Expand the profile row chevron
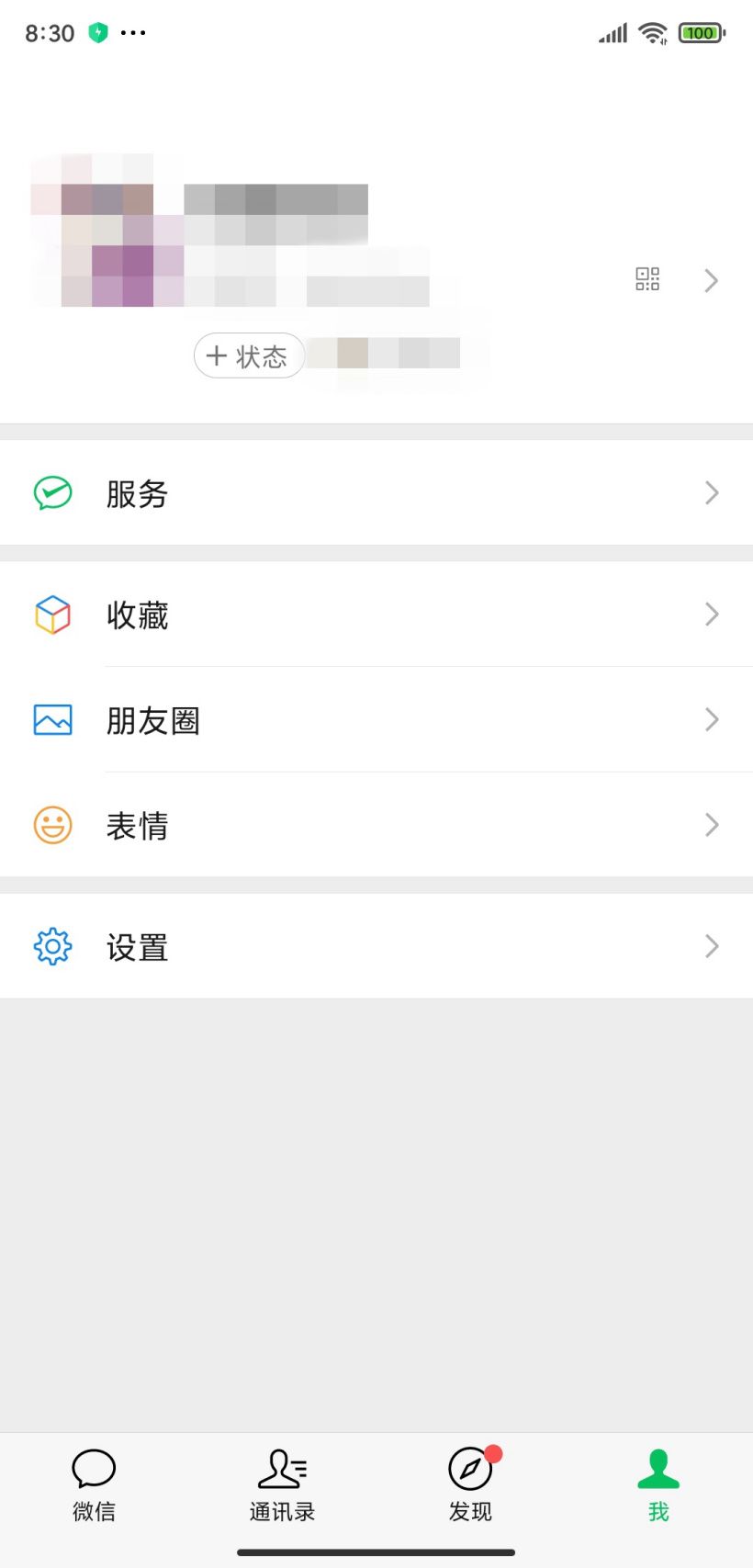753x1568 pixels. click(x=710, y=280)
